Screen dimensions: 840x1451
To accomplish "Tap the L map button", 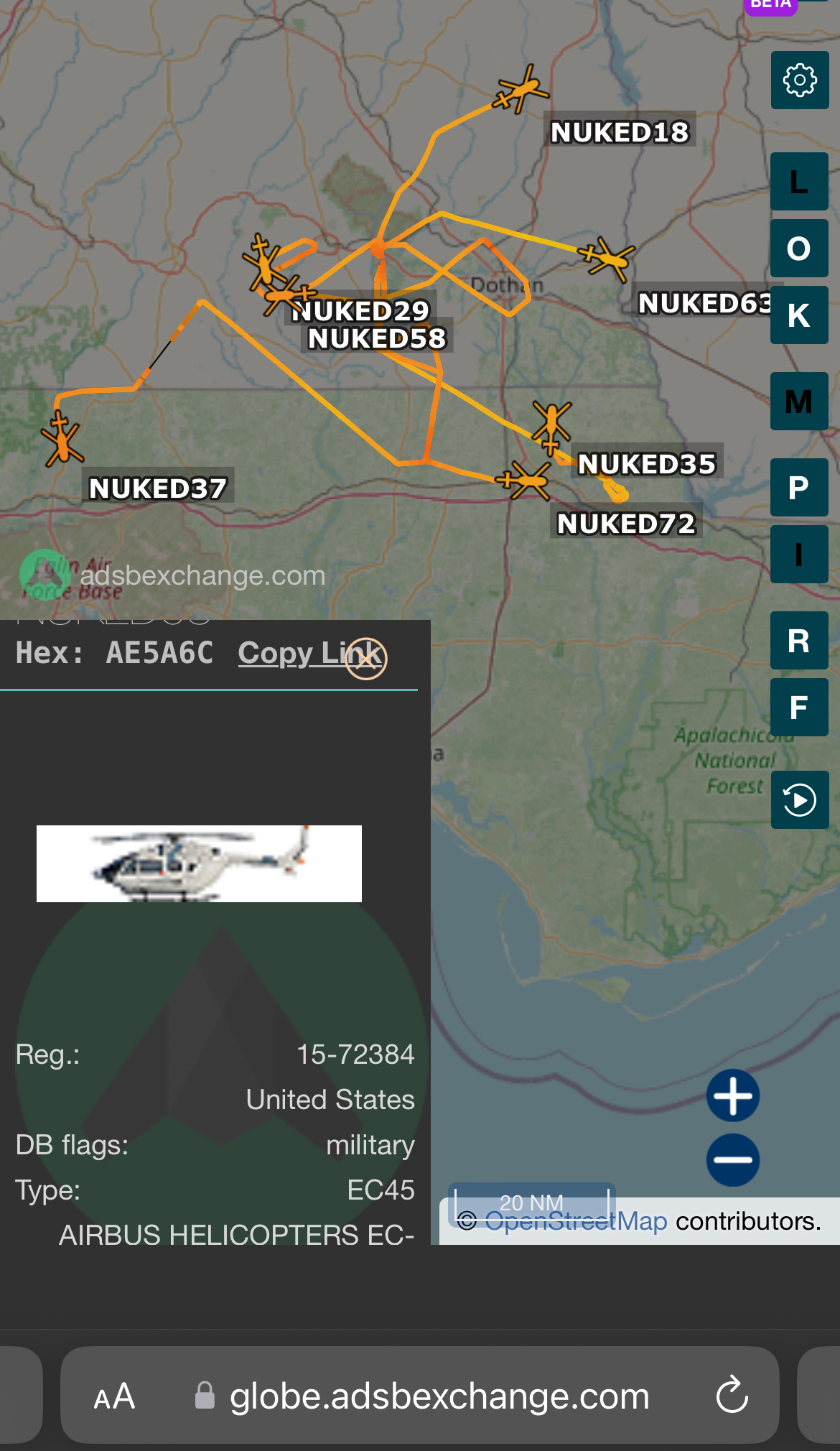I will click(x=800, y=182).
